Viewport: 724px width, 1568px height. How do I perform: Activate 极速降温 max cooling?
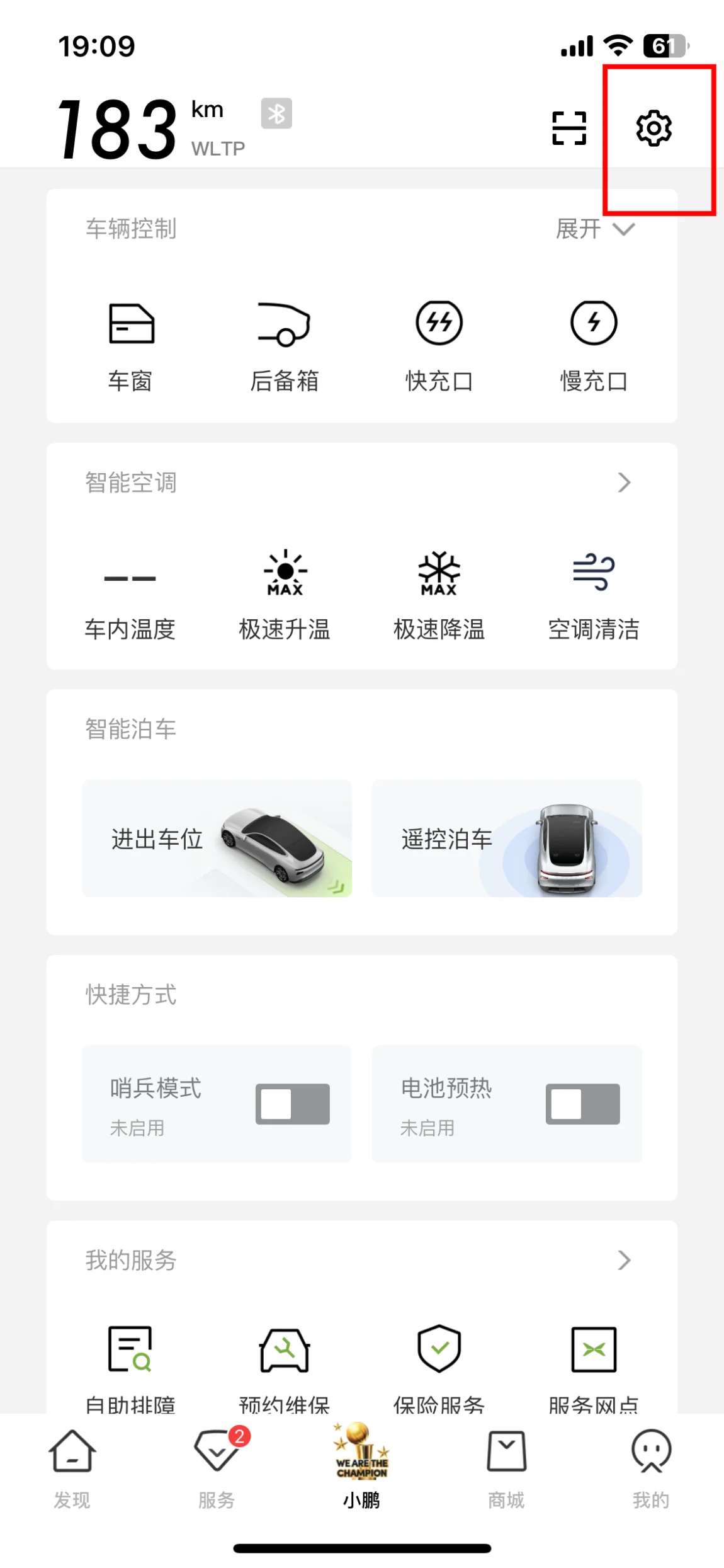439,593
